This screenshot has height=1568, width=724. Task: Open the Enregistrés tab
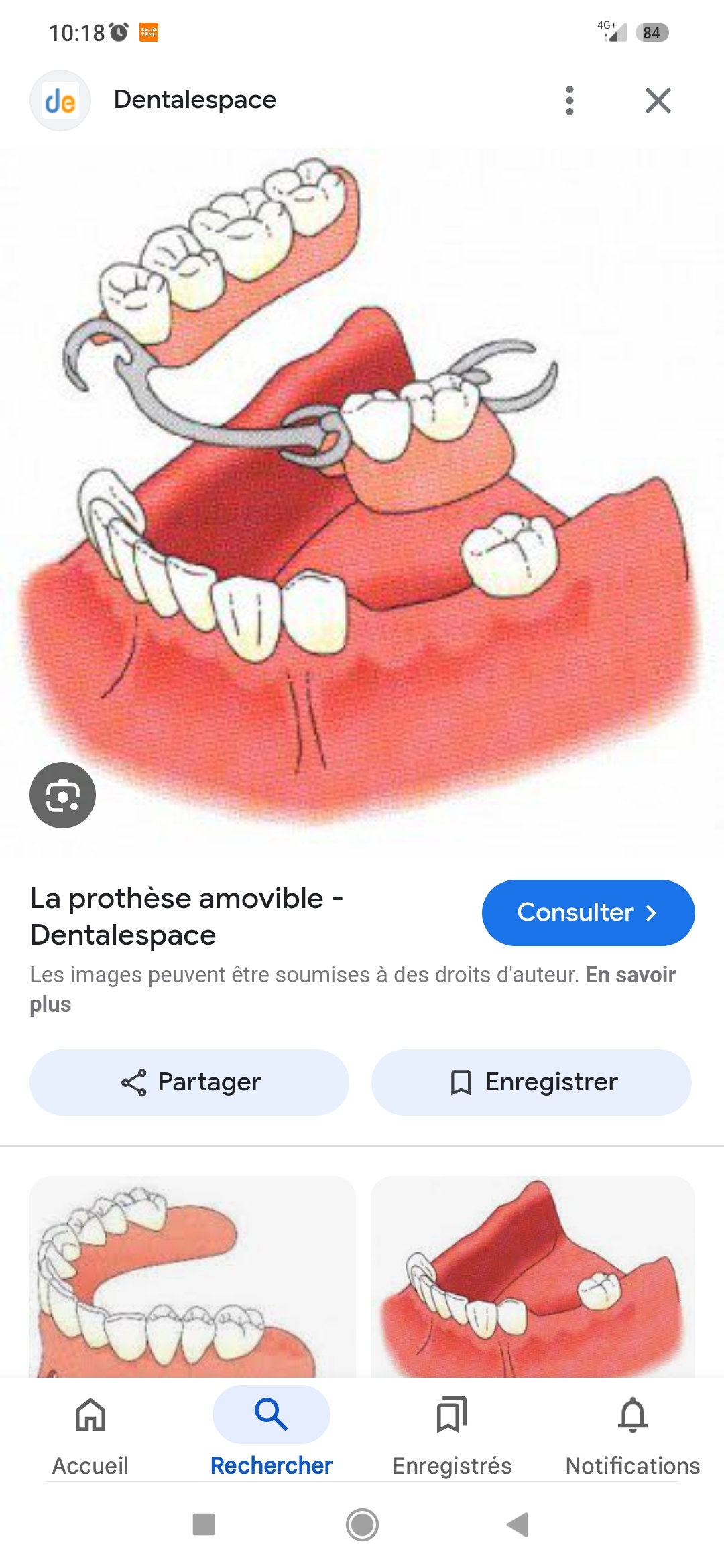click(x=452, y=1434)
